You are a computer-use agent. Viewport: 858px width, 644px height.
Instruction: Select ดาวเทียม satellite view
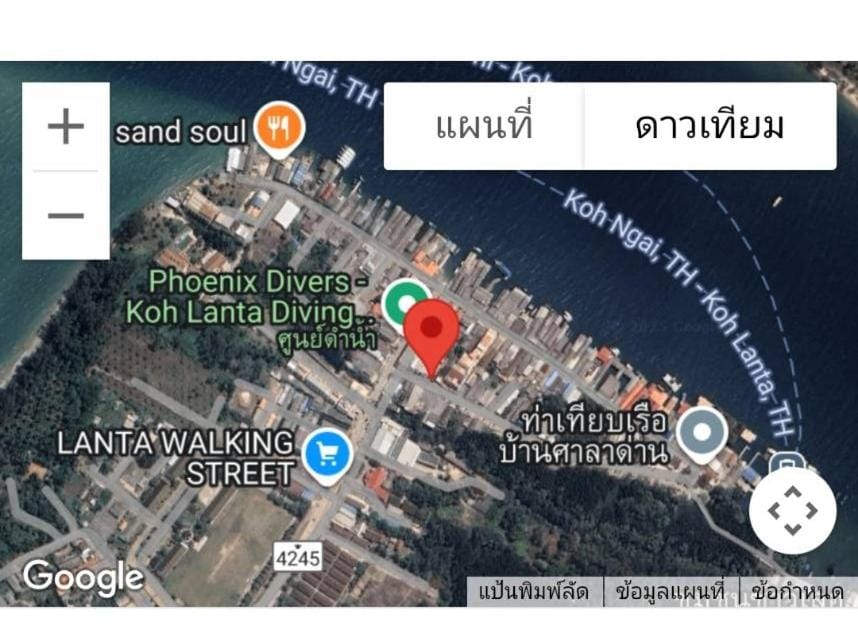(709, 127)
